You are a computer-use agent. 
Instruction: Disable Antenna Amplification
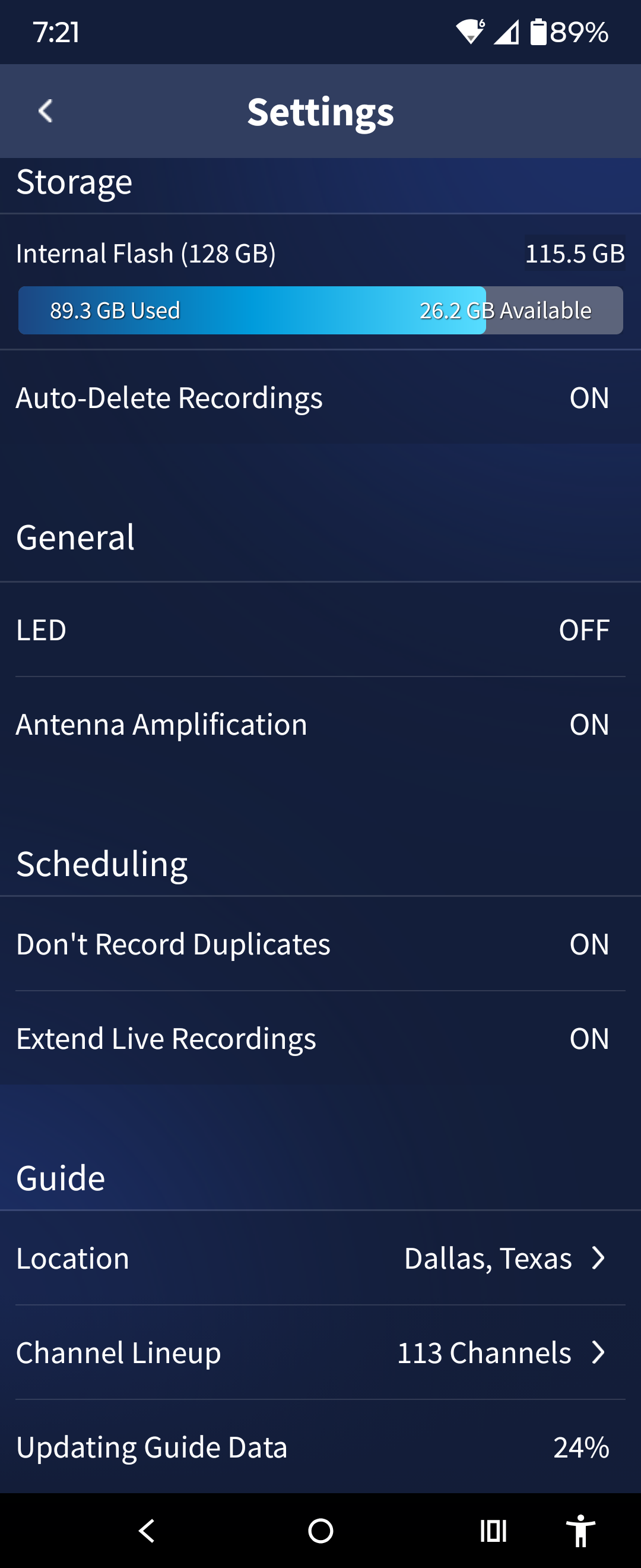pyautogui.click(x=589, y=725)
